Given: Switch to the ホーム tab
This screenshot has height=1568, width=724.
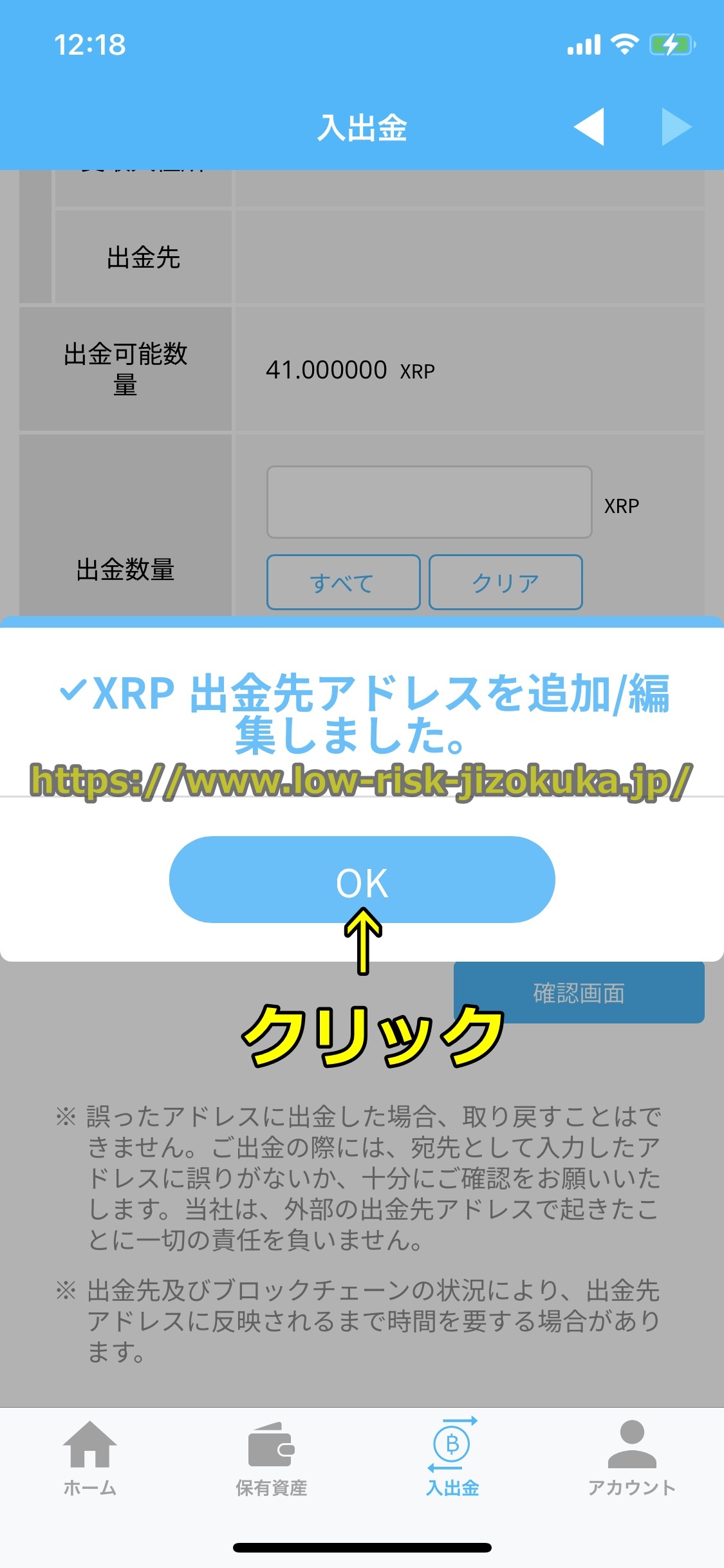Looking at the screenshot, I should [x=90, y=1459].
